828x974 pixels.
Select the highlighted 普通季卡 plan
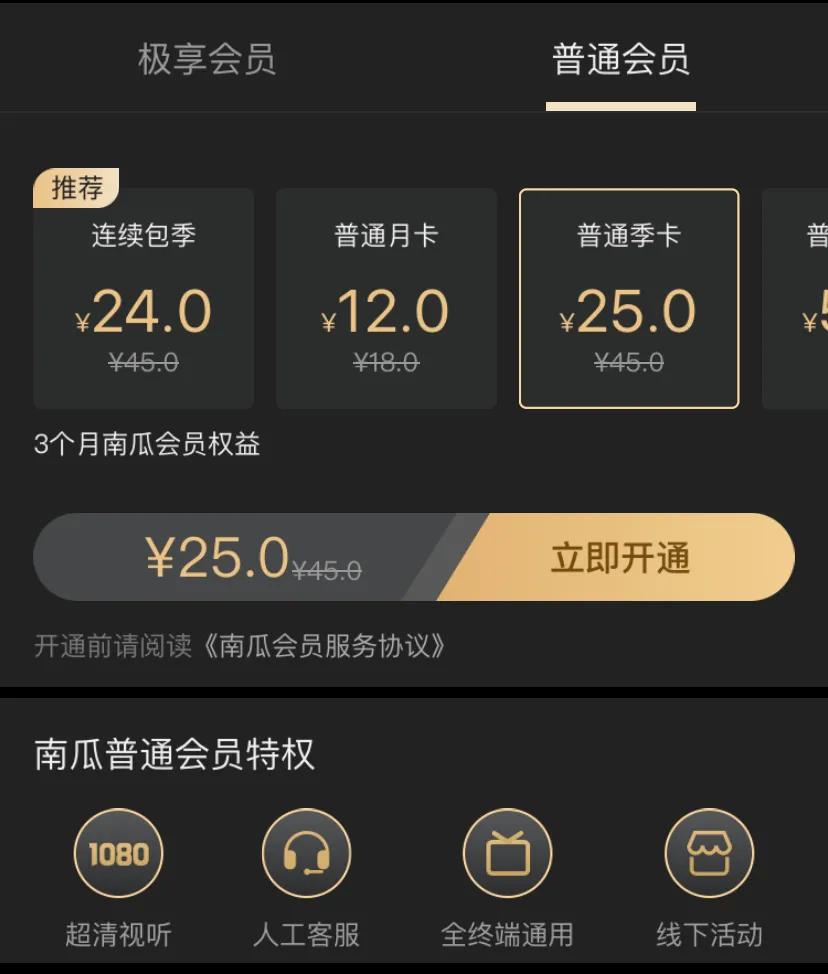click(629, 298)
